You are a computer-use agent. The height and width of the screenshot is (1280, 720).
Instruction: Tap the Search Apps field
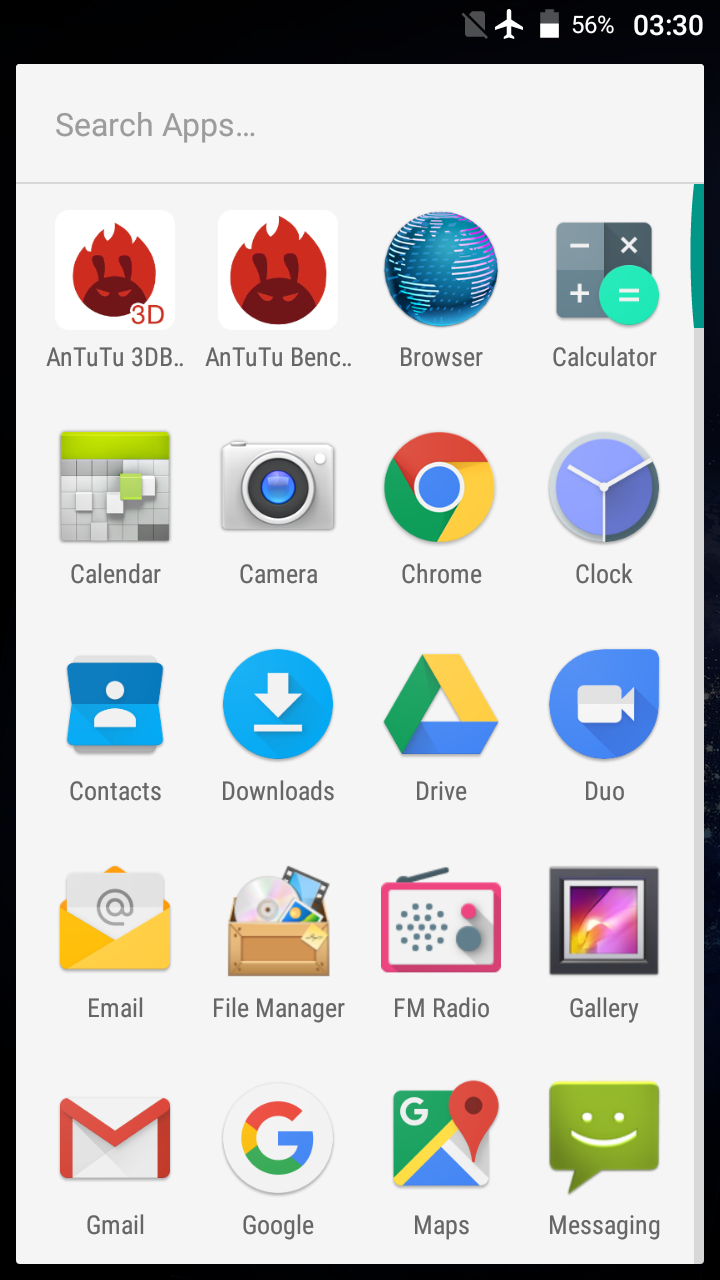[360, 125]
